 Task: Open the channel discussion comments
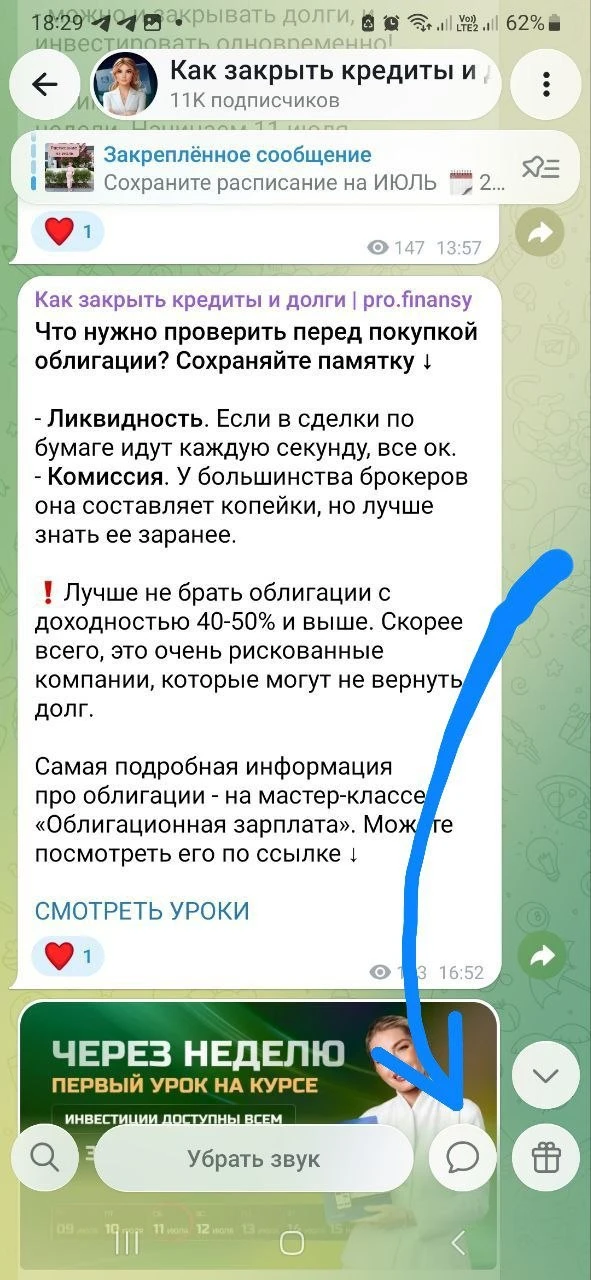point(462,1158)
